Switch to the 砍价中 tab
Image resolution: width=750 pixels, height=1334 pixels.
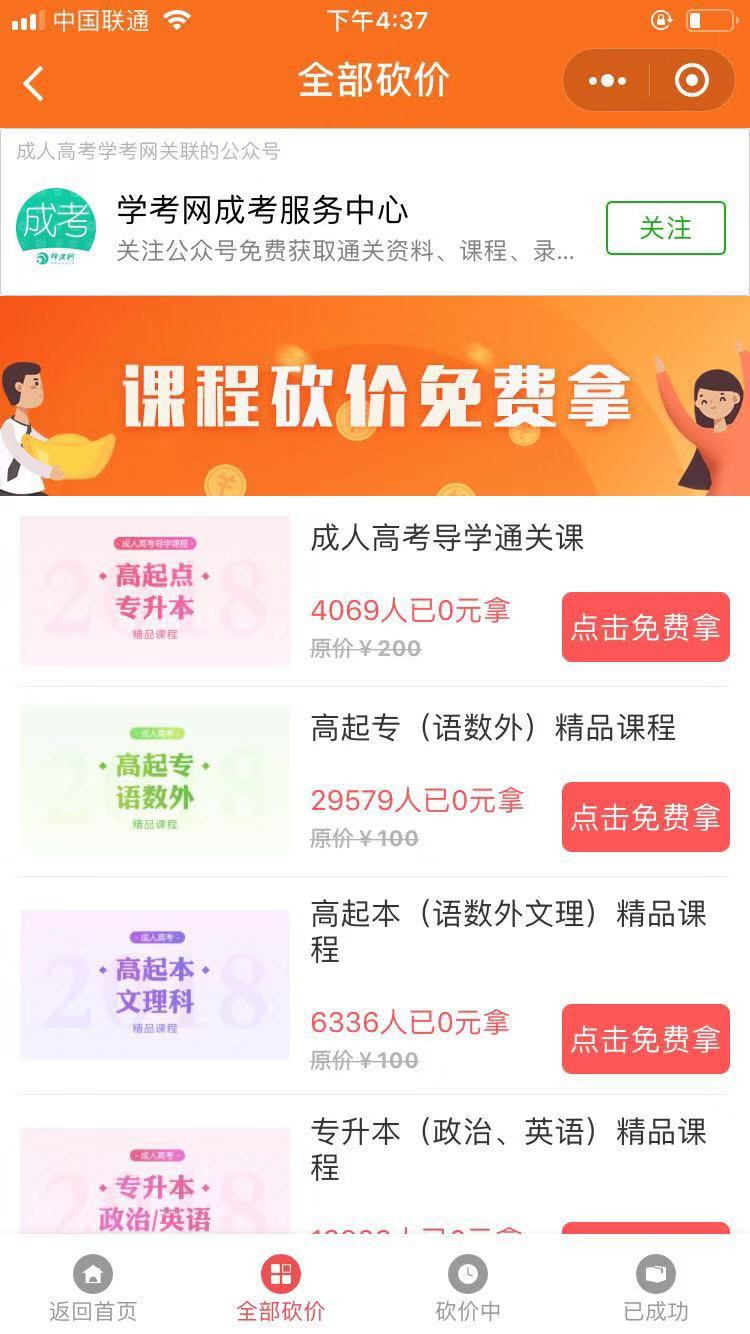pyautogui.click(x=468, y=1290)
